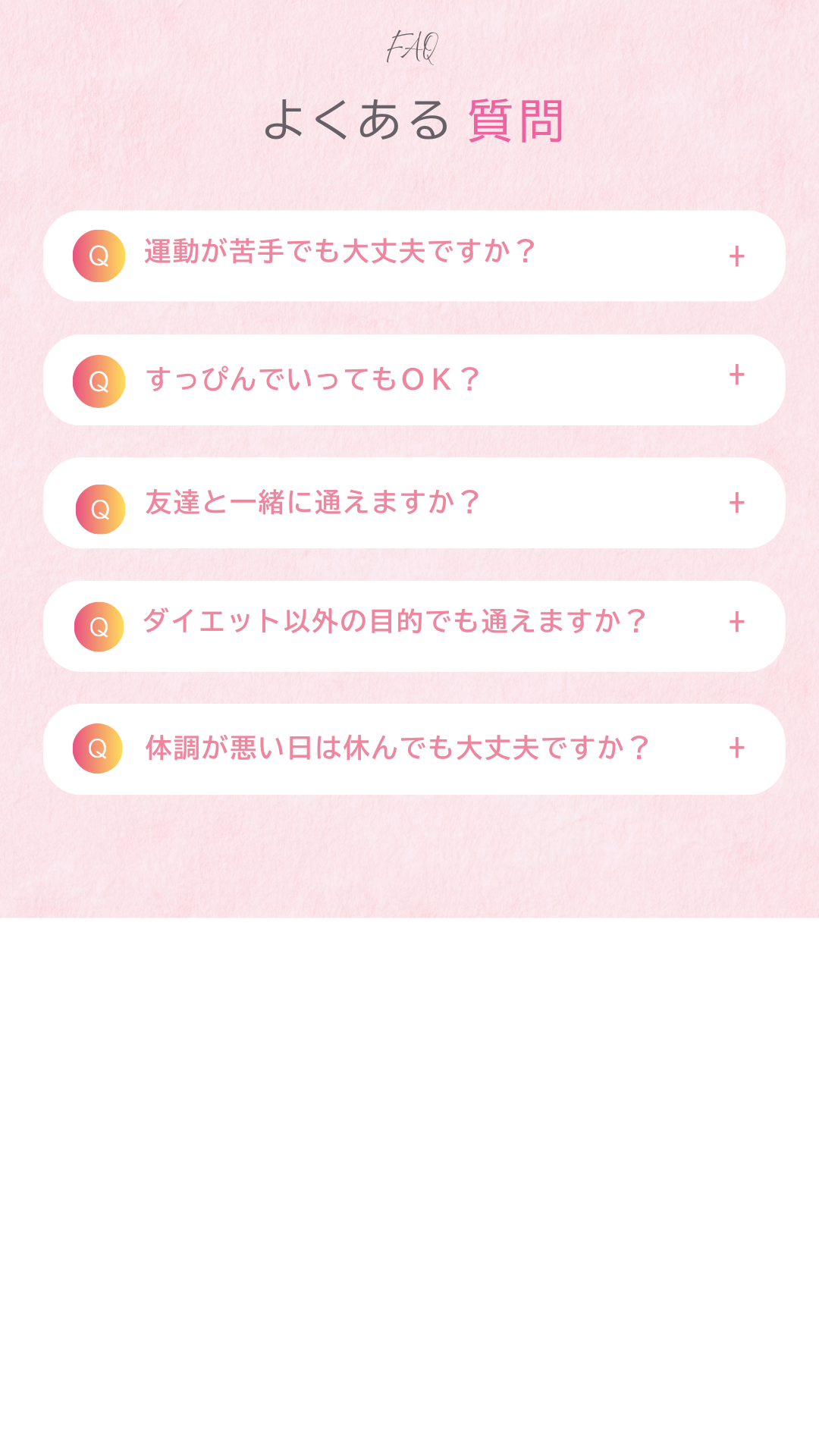Screen dimensions: 819x1456
Task: Expand 友達と一緒に通えますか？
Action: (x=736, y=503)
